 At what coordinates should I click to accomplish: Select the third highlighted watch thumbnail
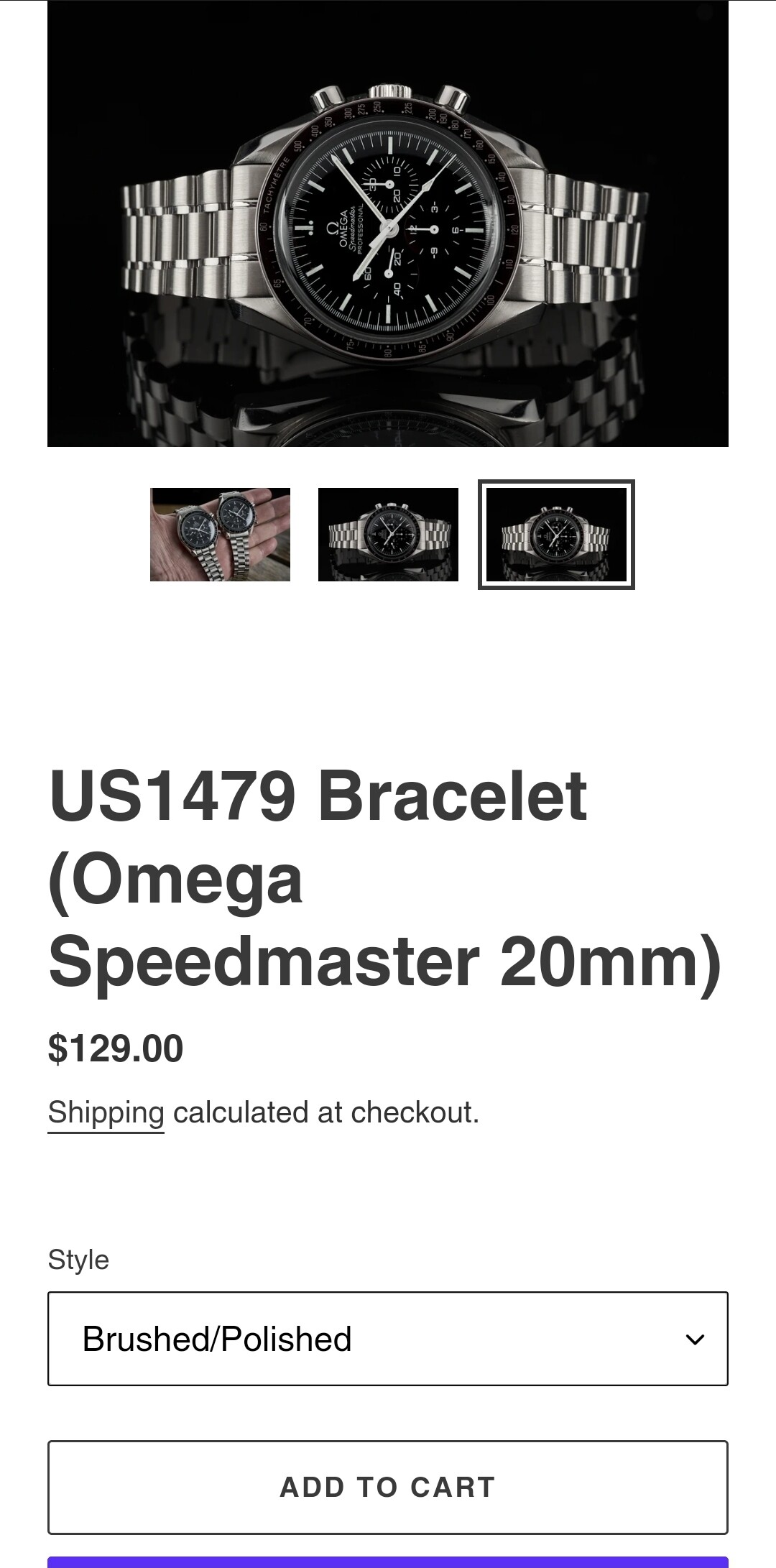[x=556, y=535]
